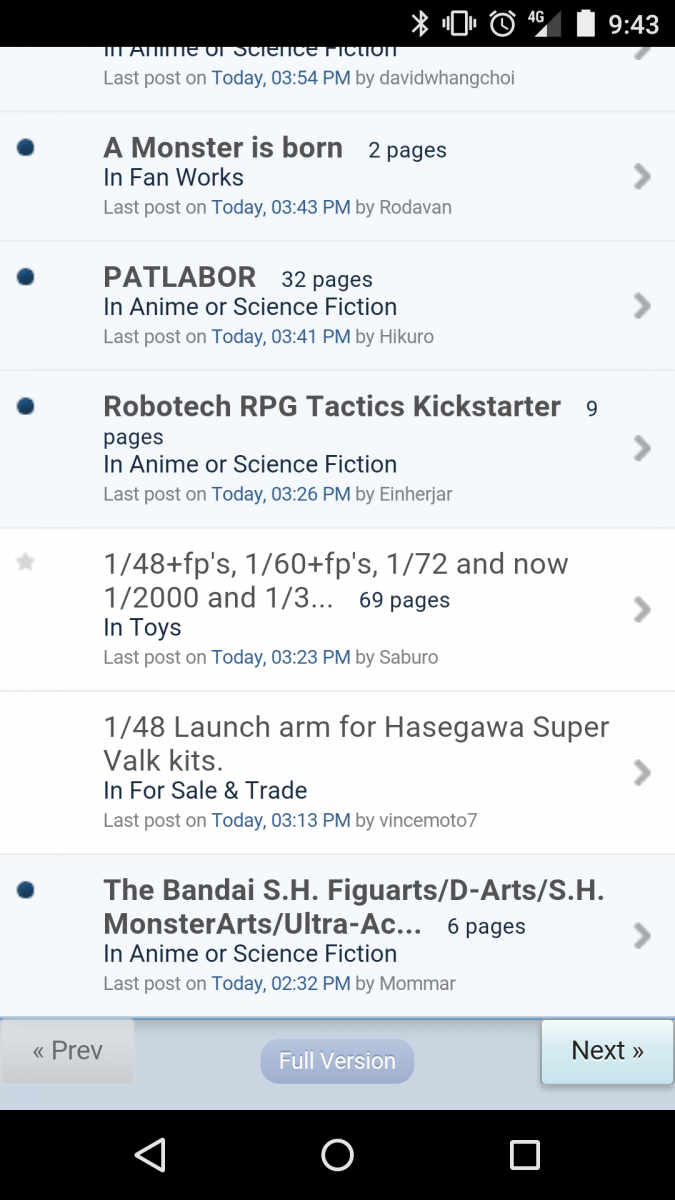The image size is (675, 1200).
Task: Open the 'A Monster is born' thread
Action: (223, 148)
